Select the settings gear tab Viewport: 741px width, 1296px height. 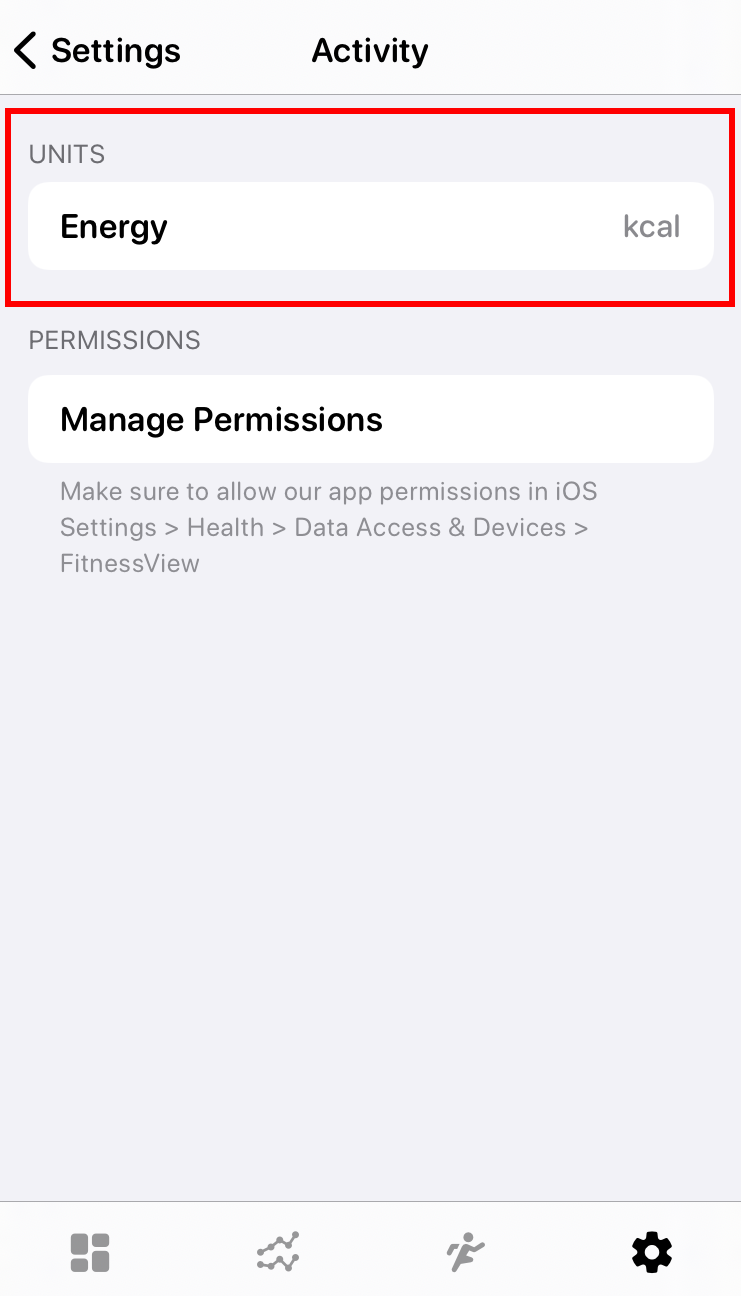(652, 1252)
